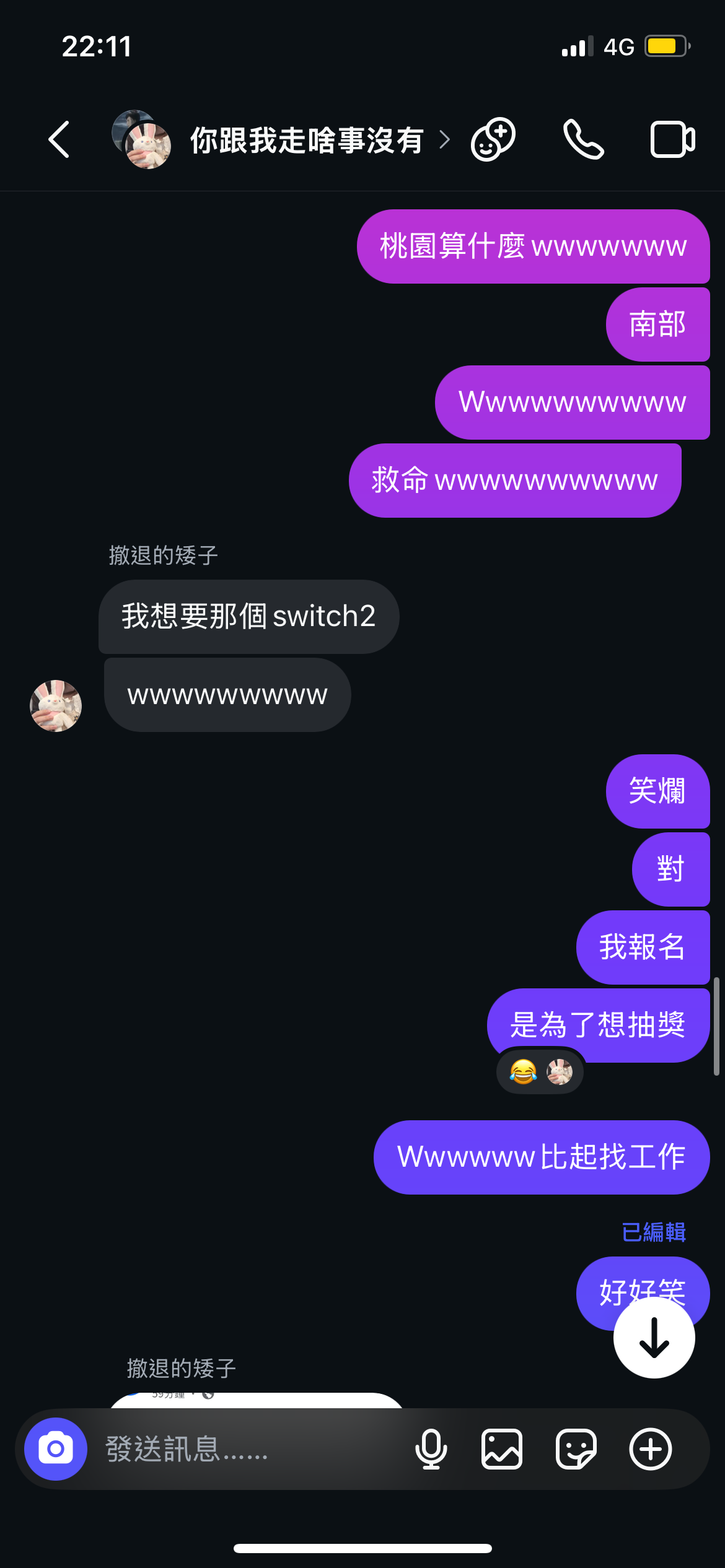The image size is (725, 1568).
Task: Open the camera from the message bar
Action: click(x=56, y=1448)
